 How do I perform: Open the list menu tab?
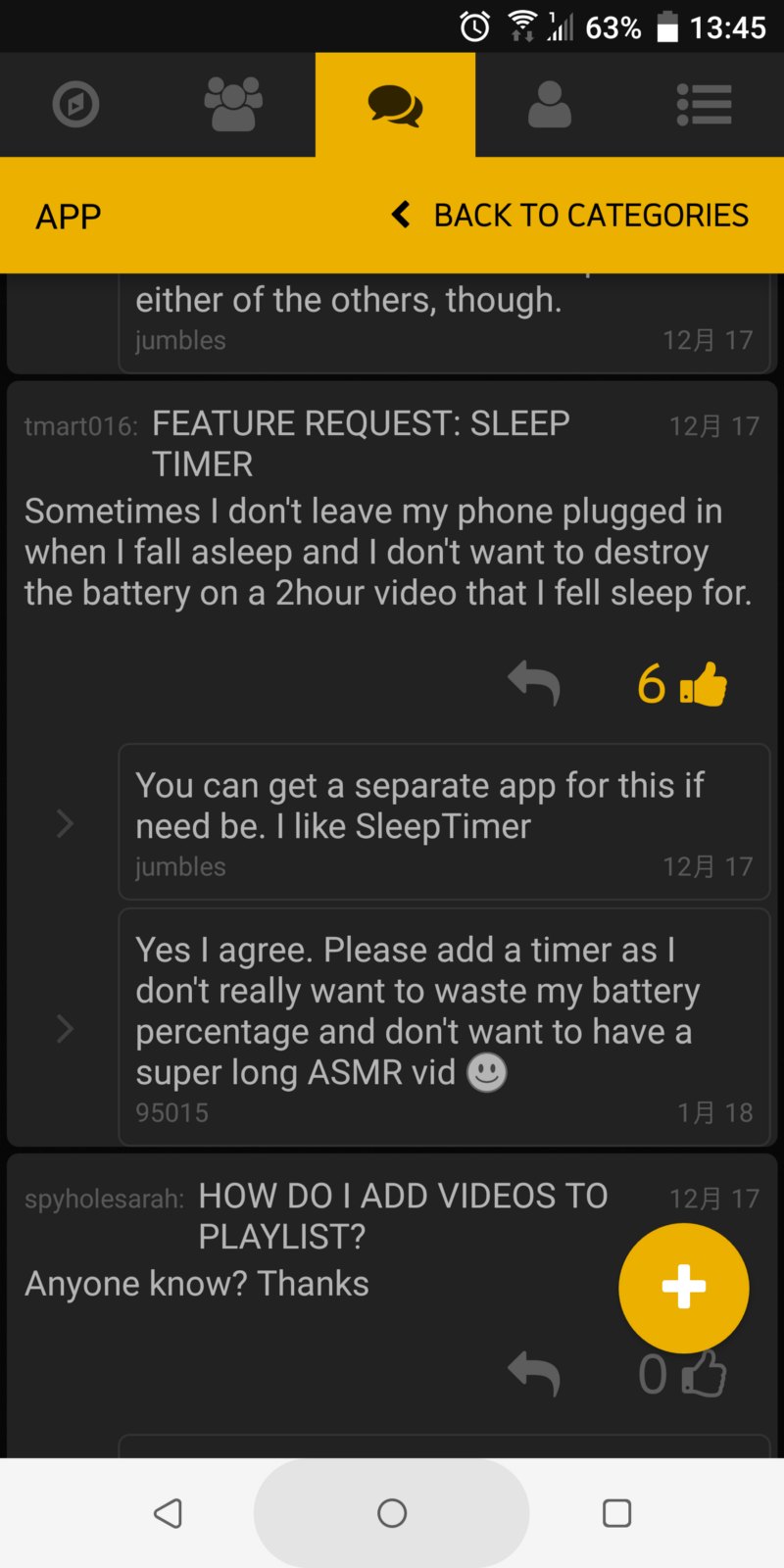point(704,104)
